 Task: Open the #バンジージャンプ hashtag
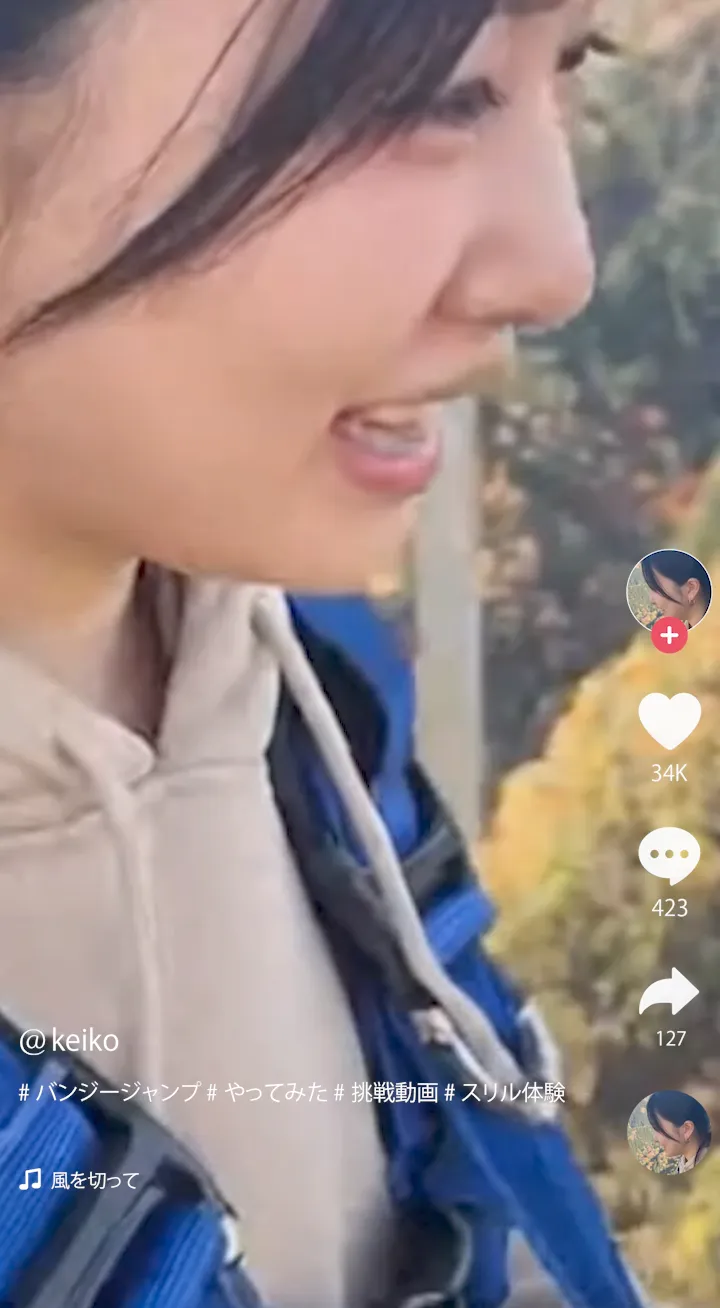pyautogui.click(x=110, y=1092)
